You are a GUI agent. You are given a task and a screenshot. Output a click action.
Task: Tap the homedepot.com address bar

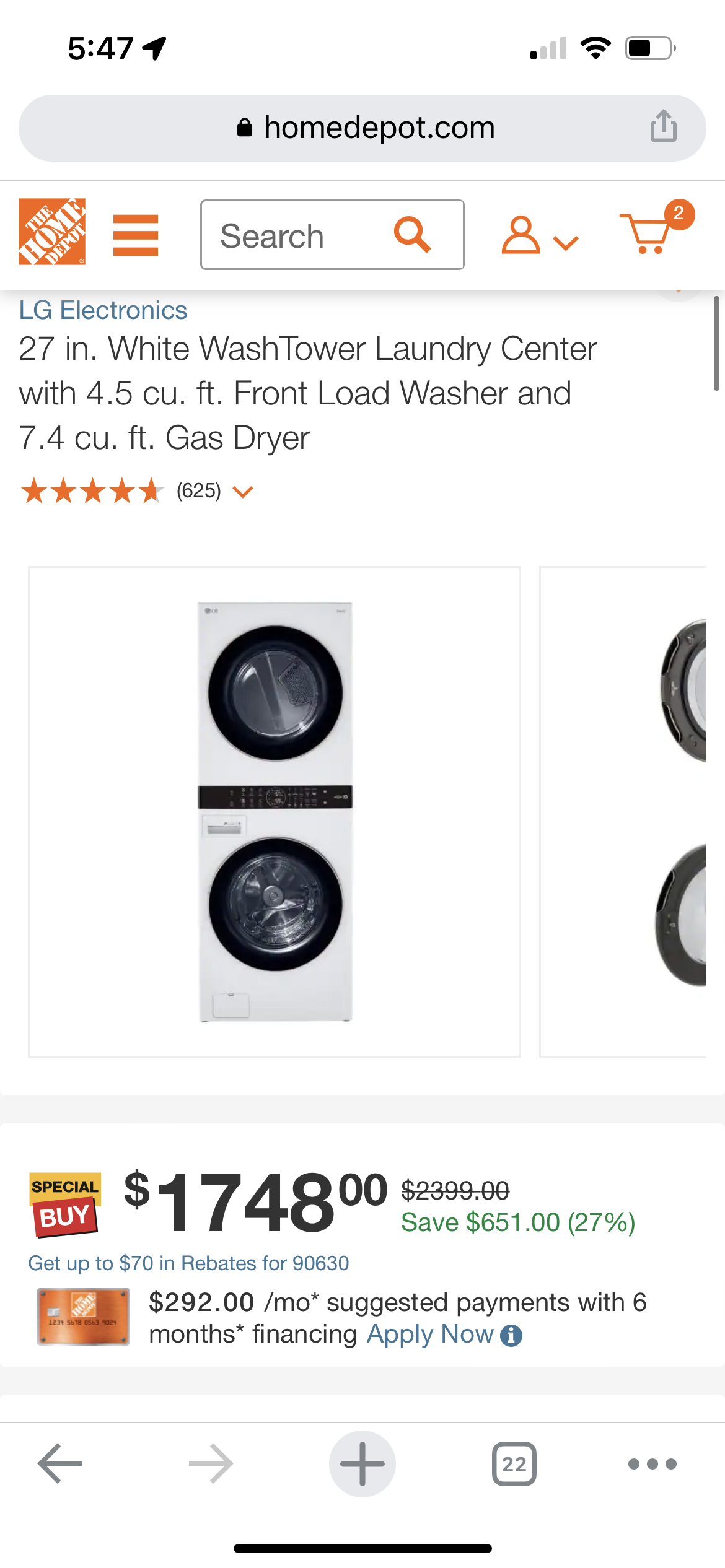point(366,128)
